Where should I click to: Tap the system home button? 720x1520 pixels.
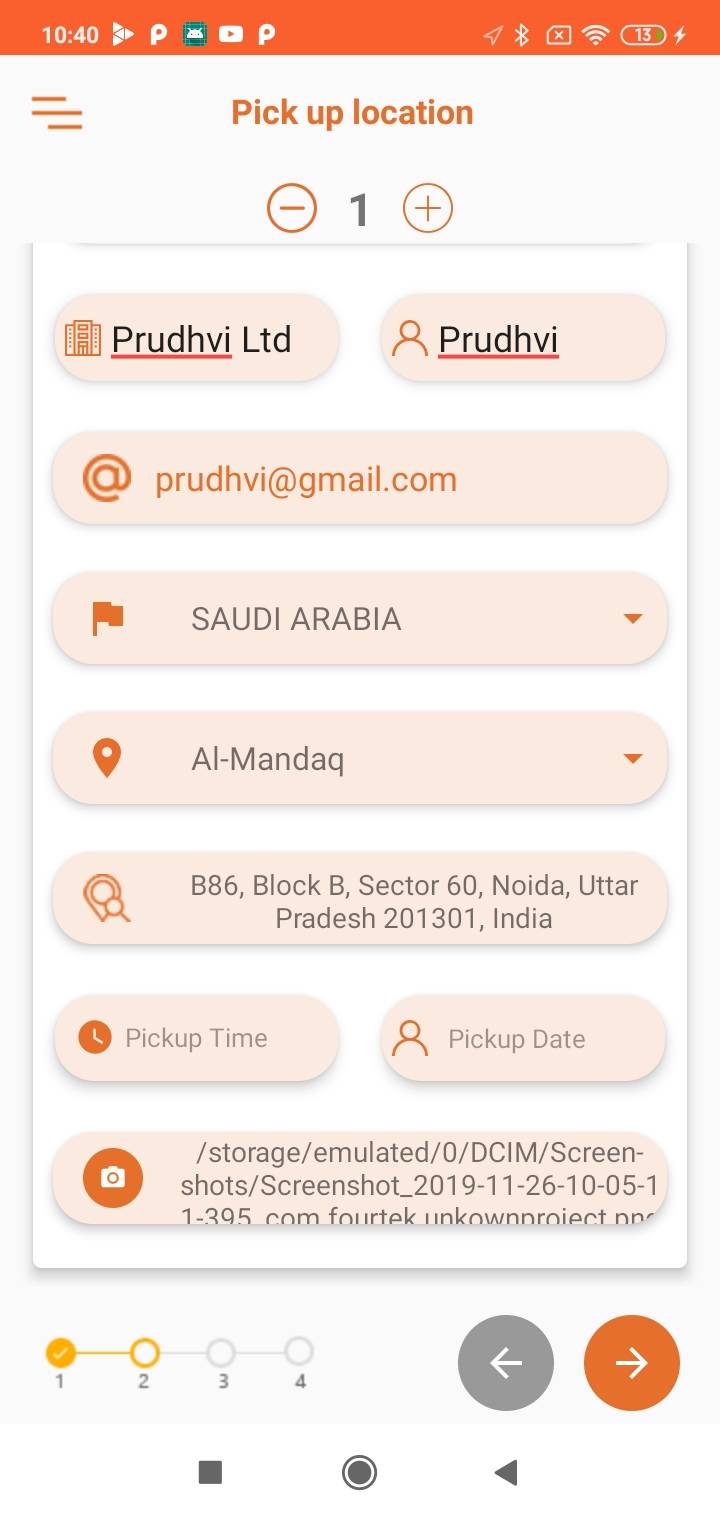(359, 1472)
